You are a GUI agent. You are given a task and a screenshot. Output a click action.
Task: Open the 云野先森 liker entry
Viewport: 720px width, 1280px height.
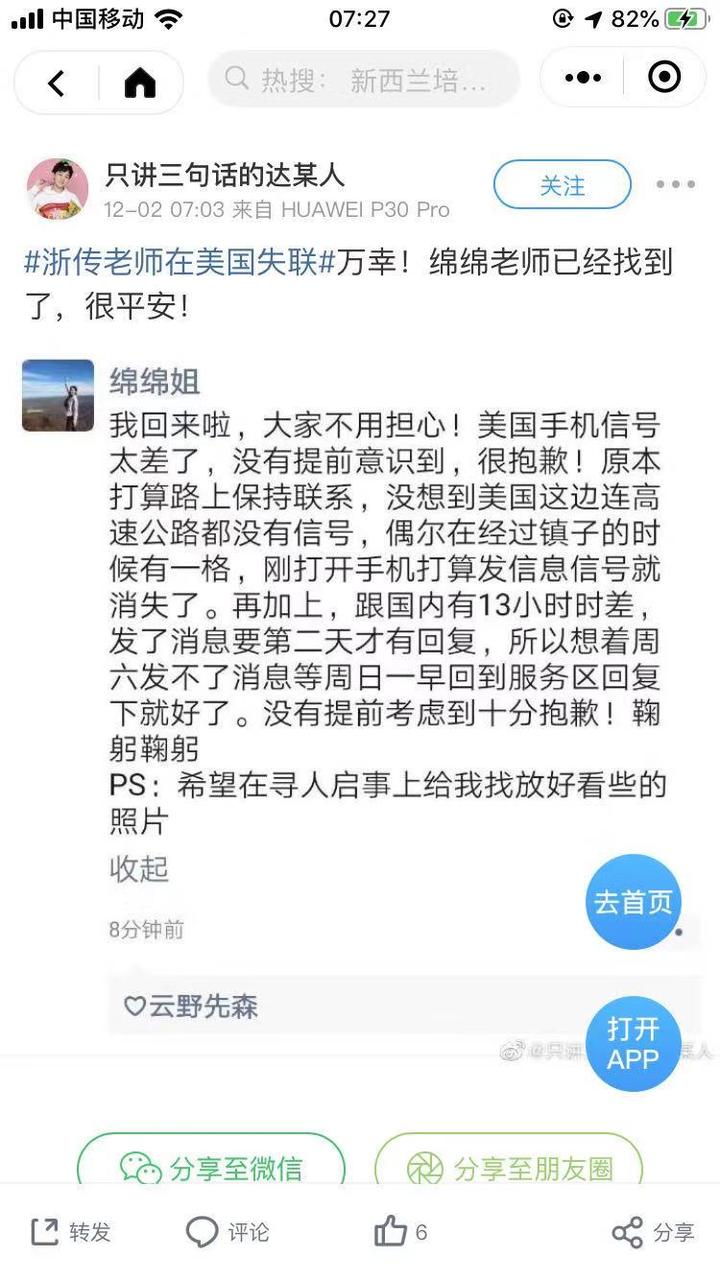tap(190, 1006)
